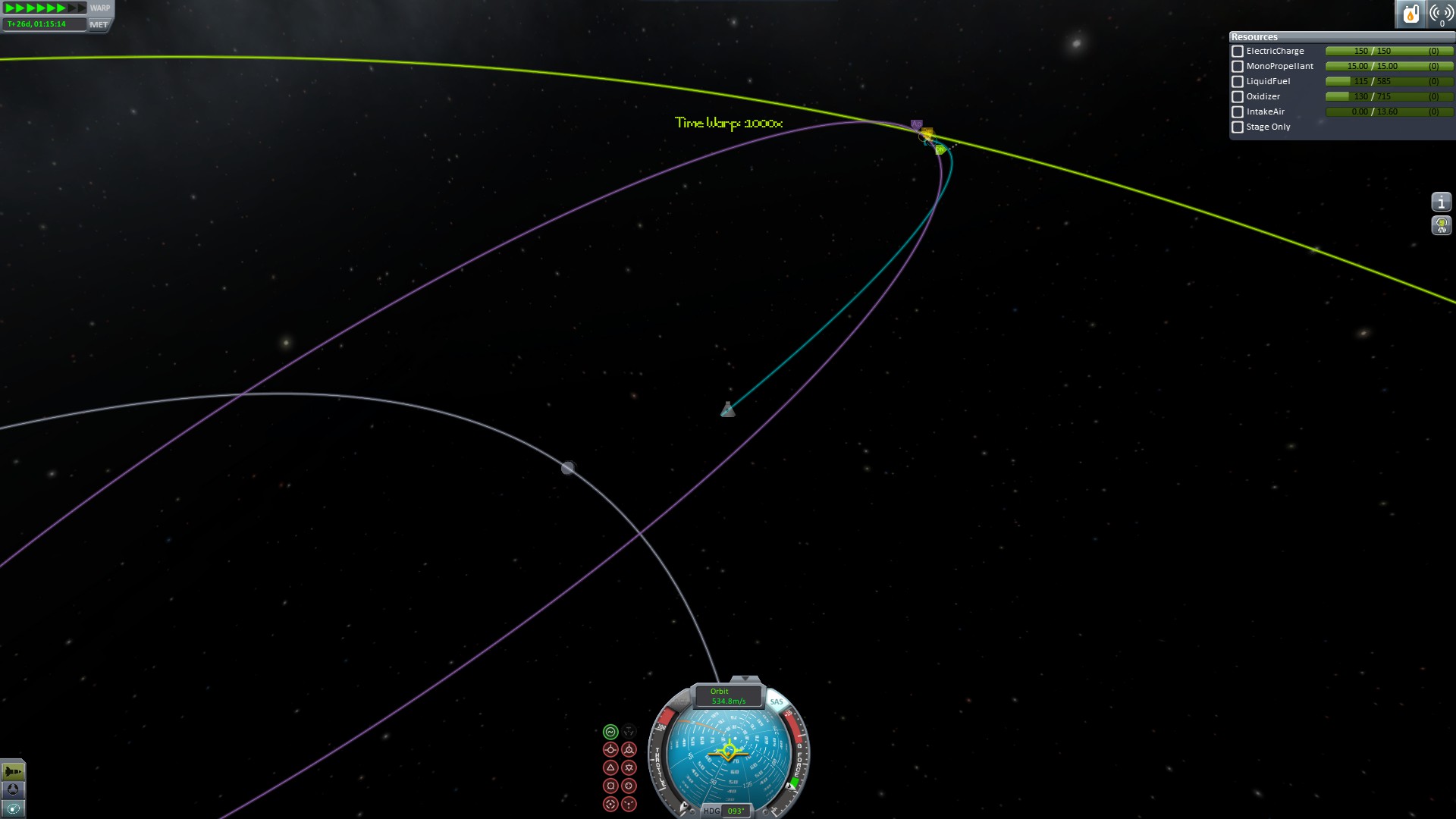The width and height of the screenshot is (1456, 819).
Task: Select the Stability Assist SAS mode
Action: click(x=610, y=732)
